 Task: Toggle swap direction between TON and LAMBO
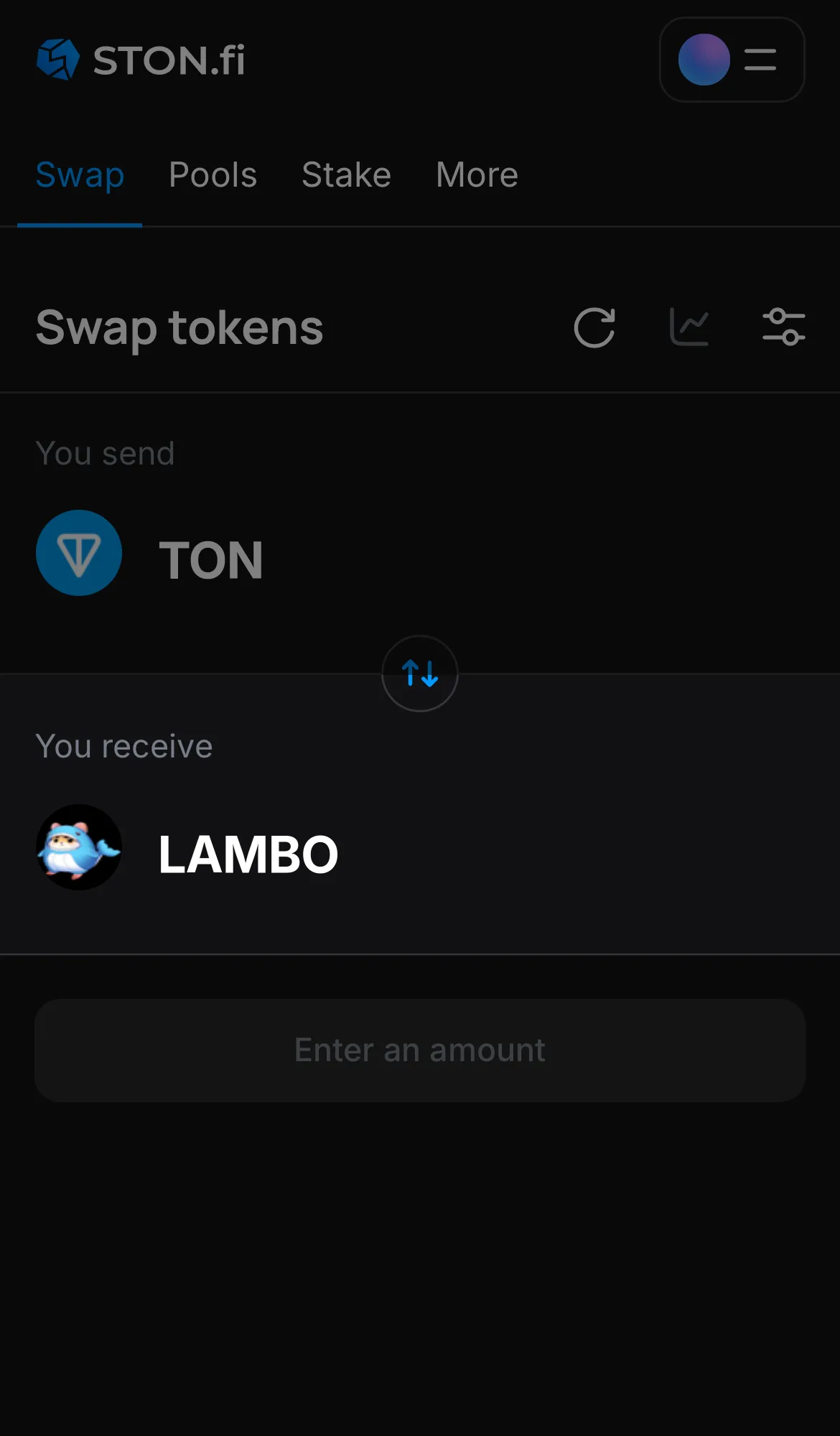(419, 673)
